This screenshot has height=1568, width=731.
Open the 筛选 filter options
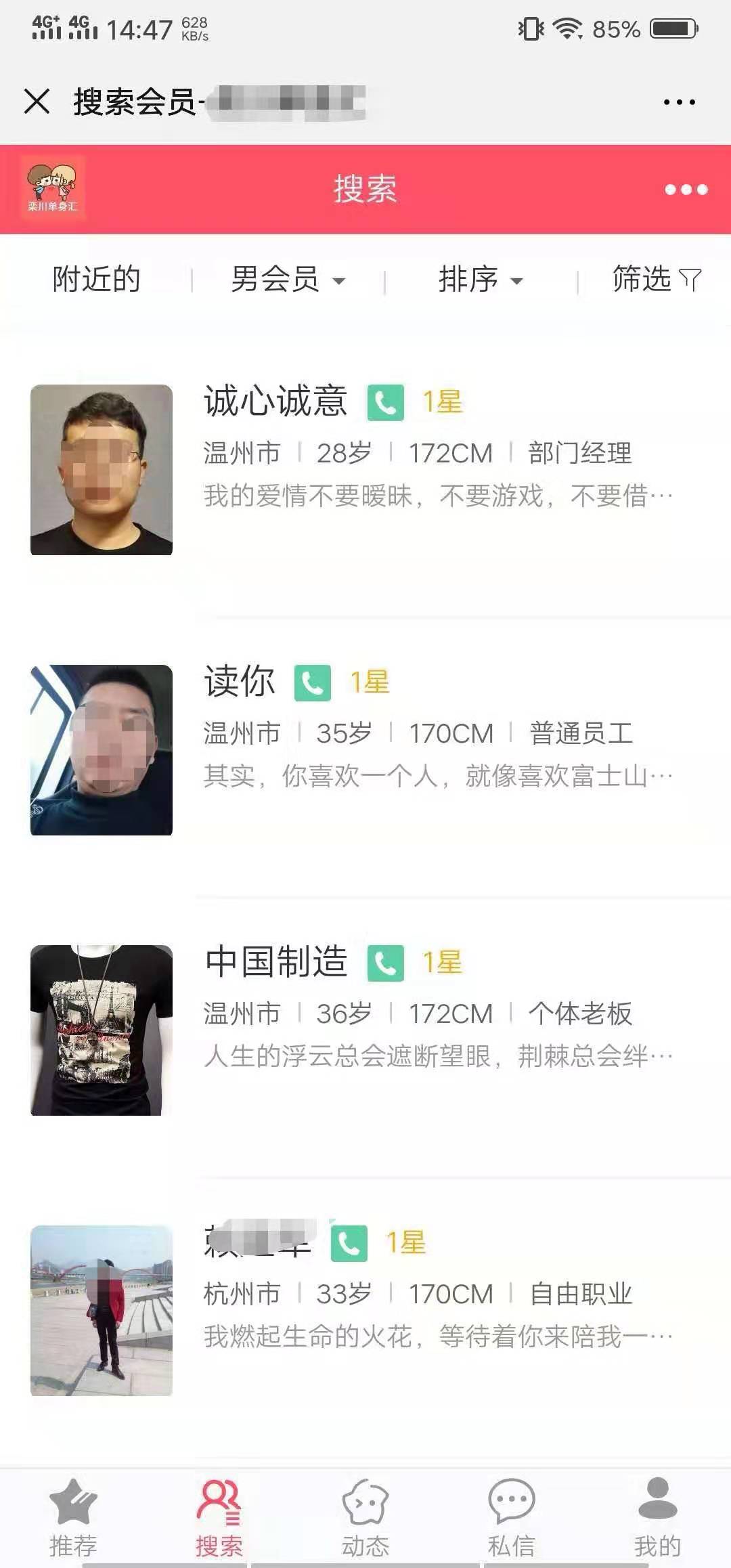click(x=656, y=279)
